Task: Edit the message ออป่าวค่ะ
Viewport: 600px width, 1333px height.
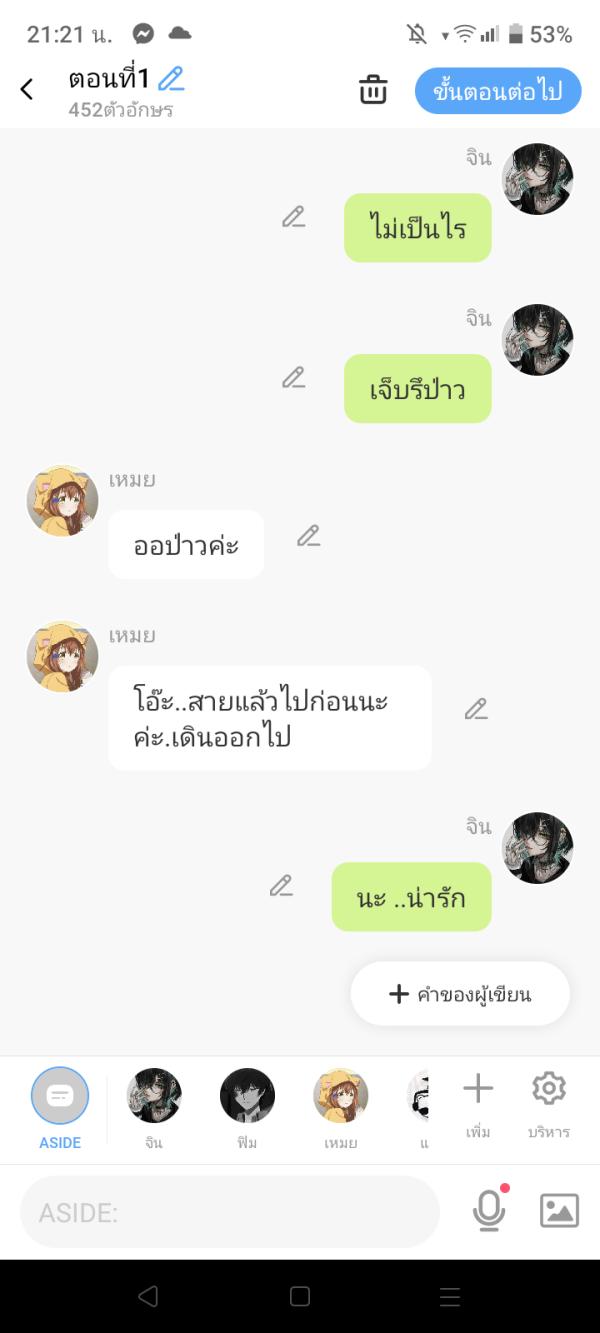Action: click(x=309, y=536)
